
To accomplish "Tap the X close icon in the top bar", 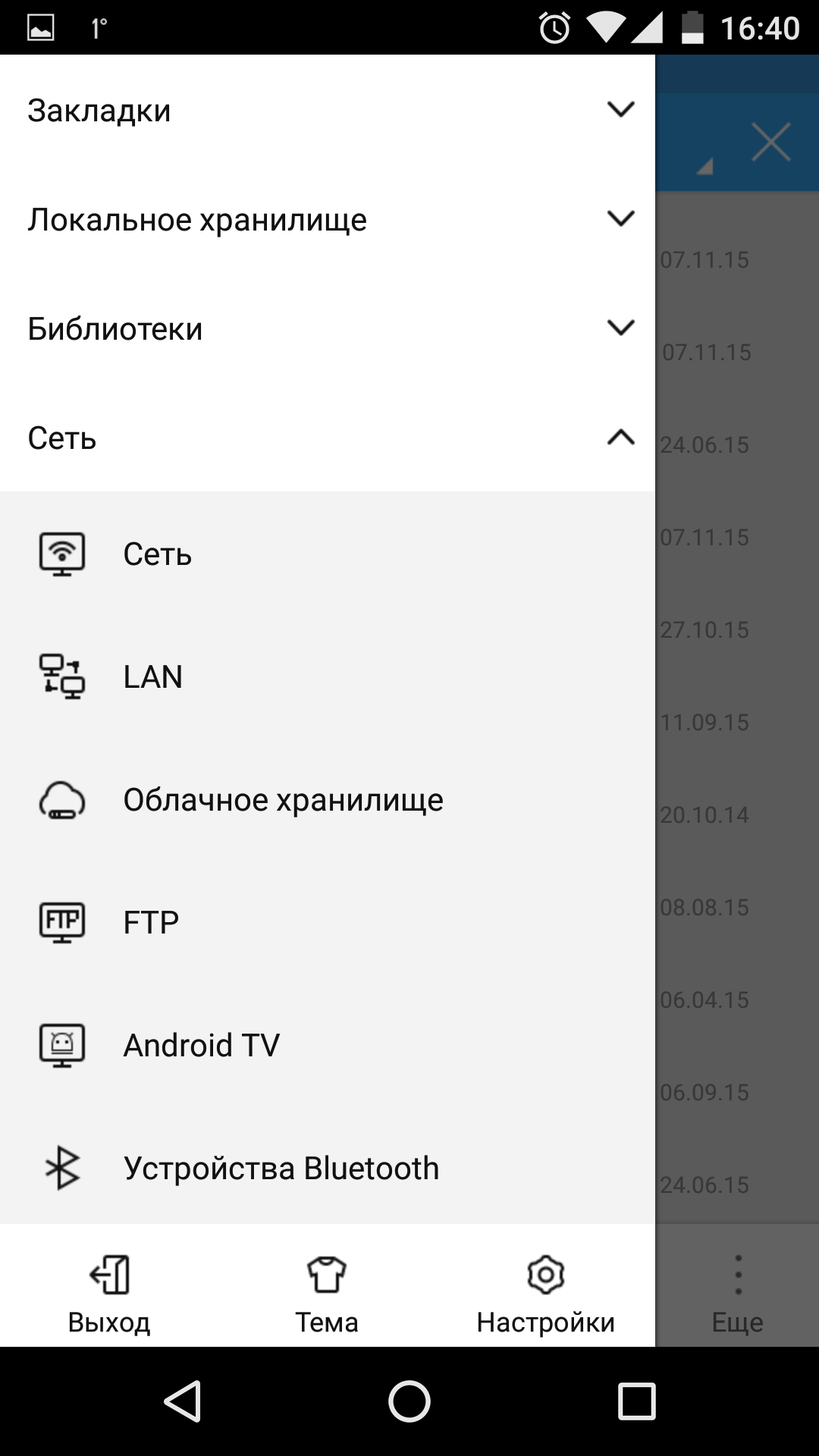I will (x=771, y=142).
